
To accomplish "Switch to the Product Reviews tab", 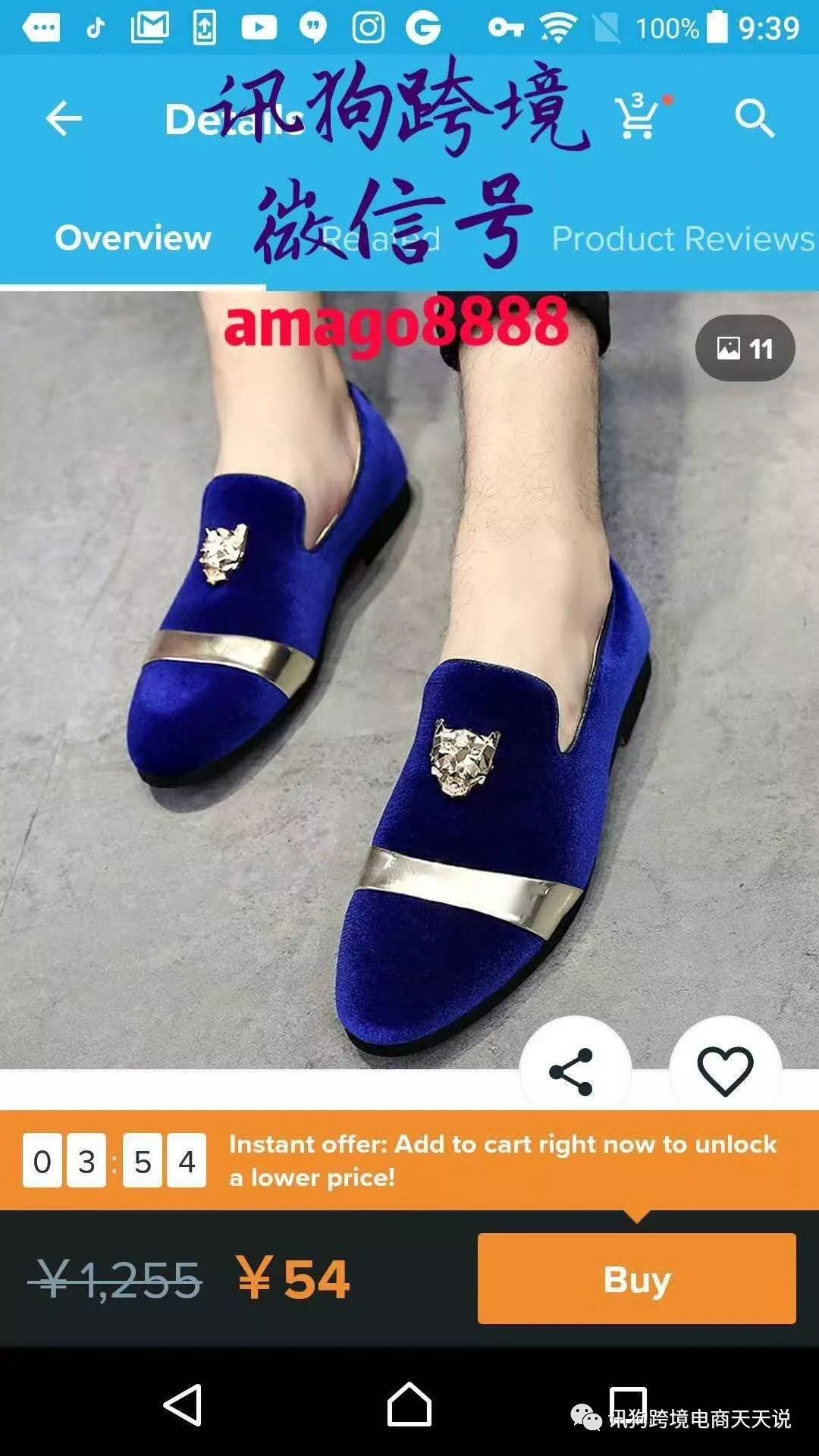I will tap(682, 238).
